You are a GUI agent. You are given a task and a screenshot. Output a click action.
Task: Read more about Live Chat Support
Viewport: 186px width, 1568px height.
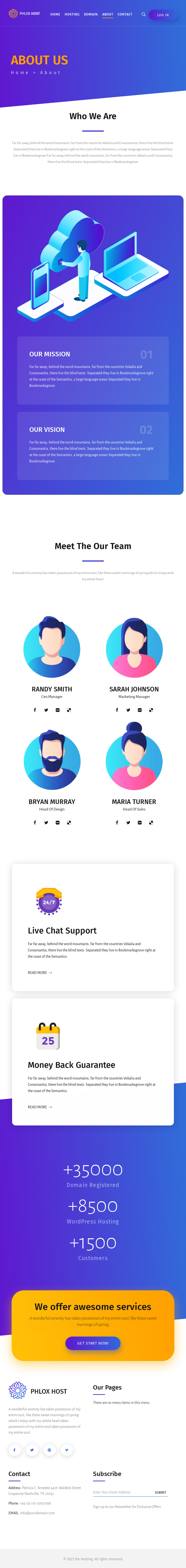click(x=40, y=973)
